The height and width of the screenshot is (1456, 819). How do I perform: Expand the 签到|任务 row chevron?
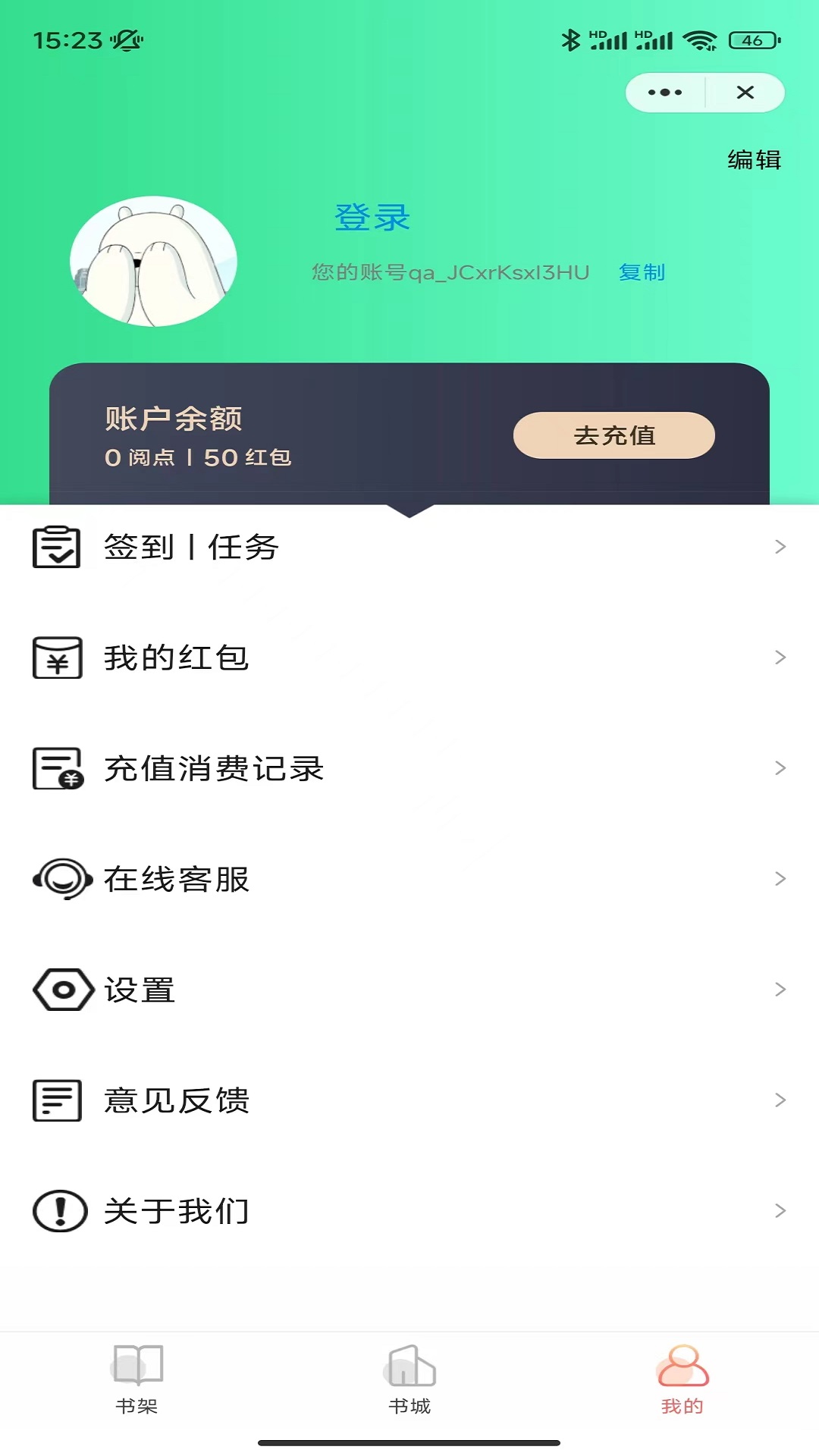pos(780,548)
